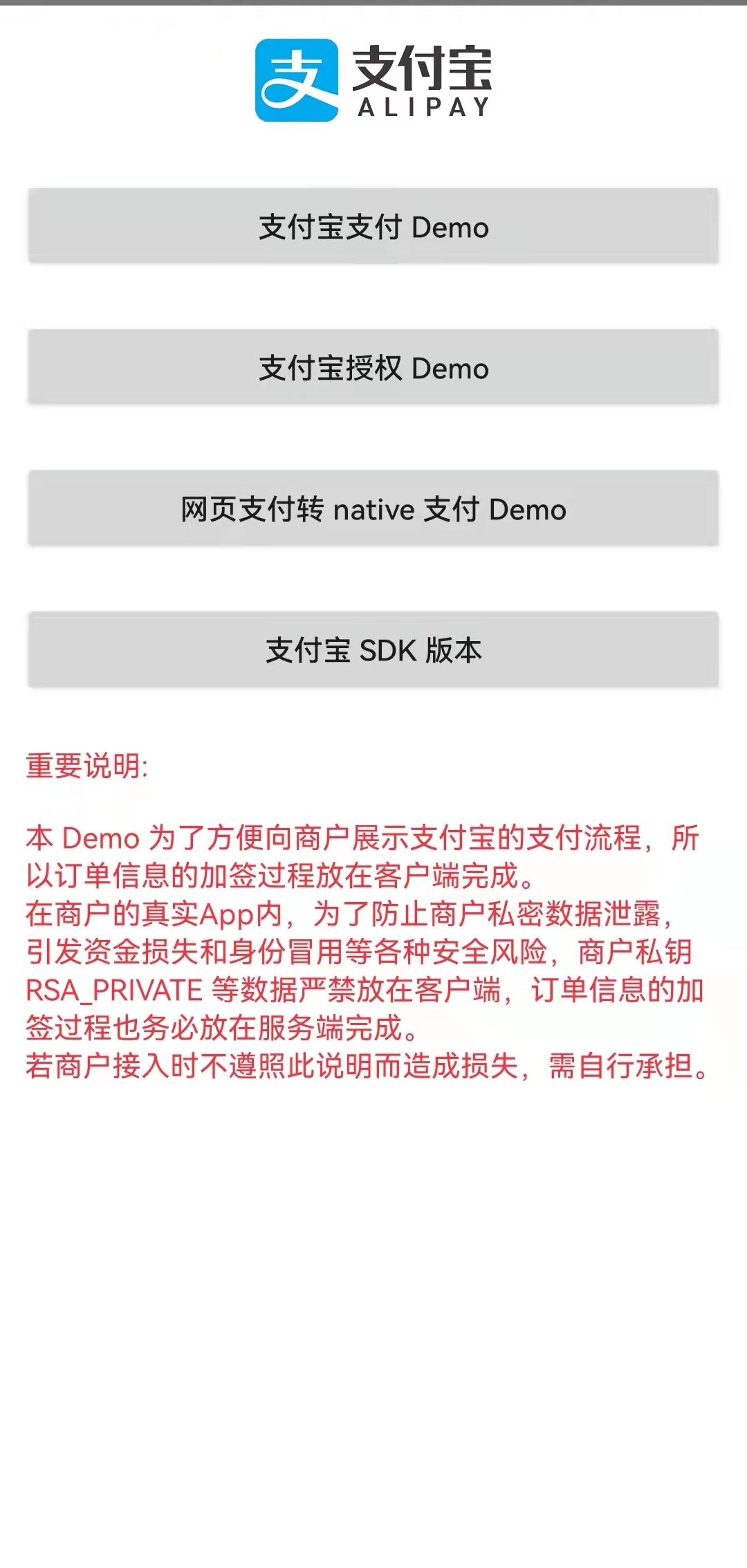Launch 网页支付转 native 支付 Demo

click(373, 509)
